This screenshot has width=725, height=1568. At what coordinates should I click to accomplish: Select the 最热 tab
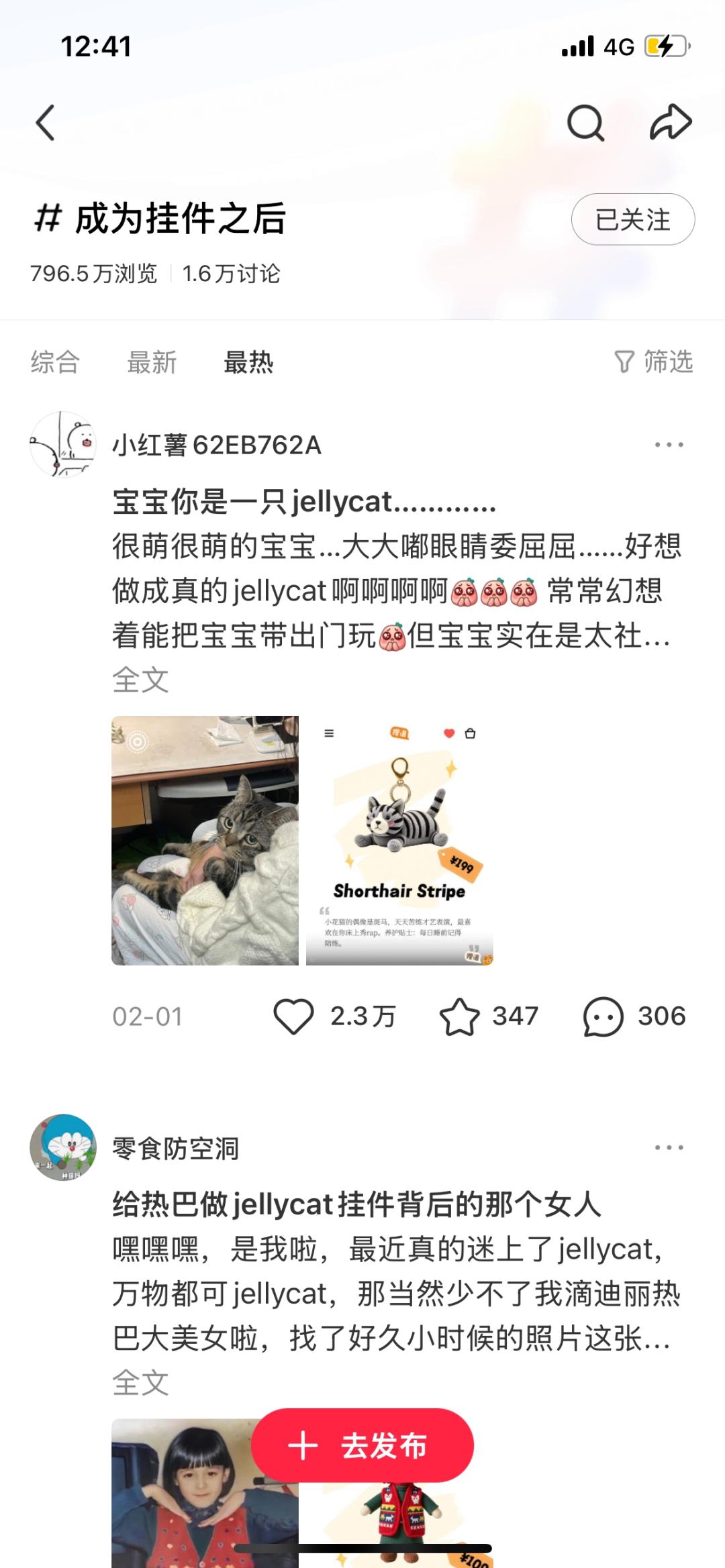248,362
